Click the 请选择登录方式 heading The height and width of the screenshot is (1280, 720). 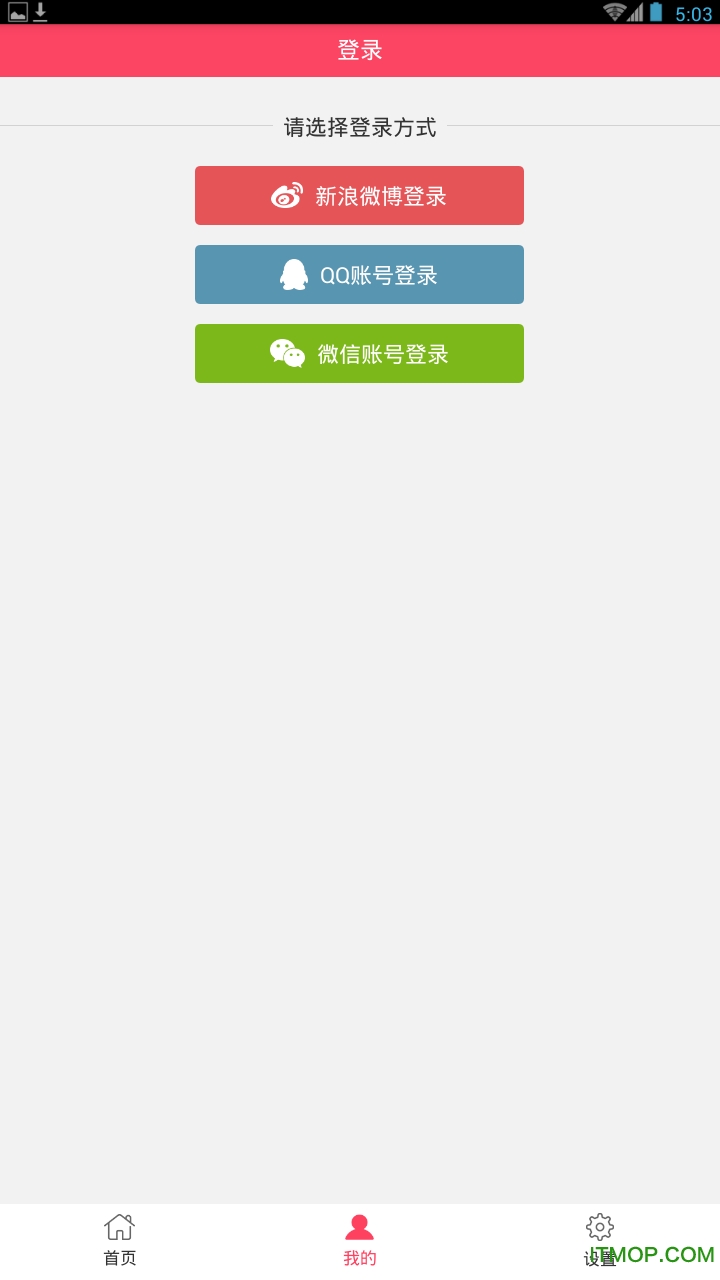[359, 128]
